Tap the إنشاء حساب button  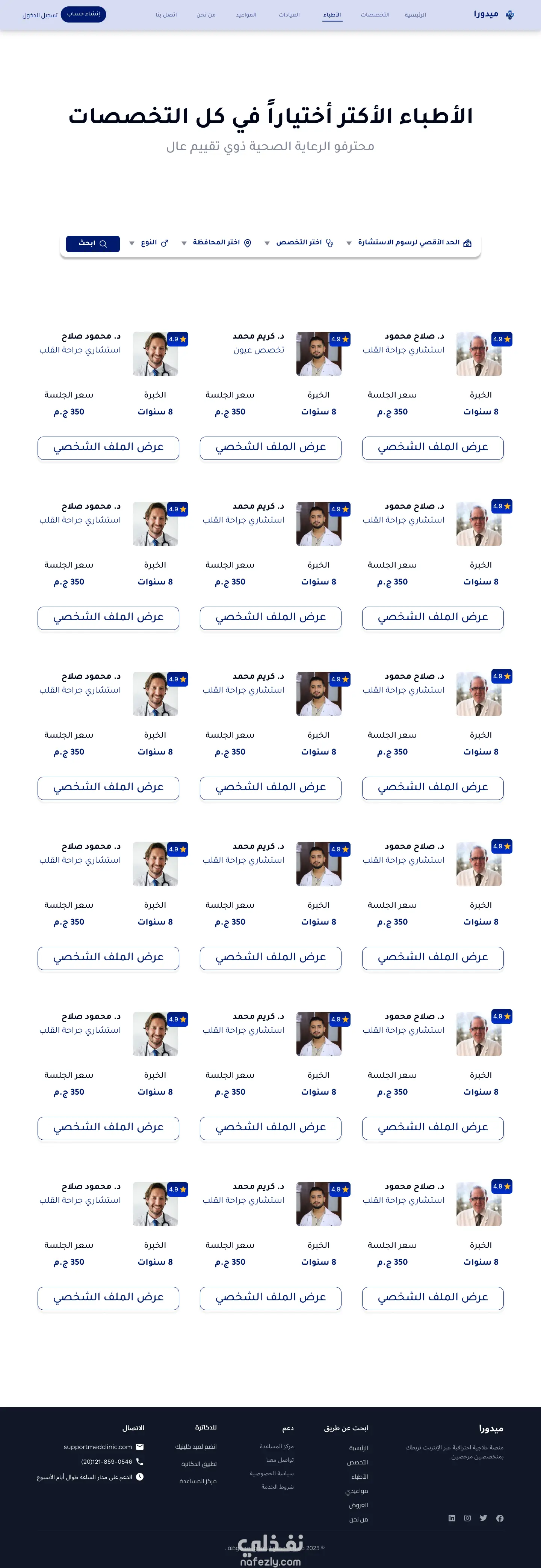83,14
